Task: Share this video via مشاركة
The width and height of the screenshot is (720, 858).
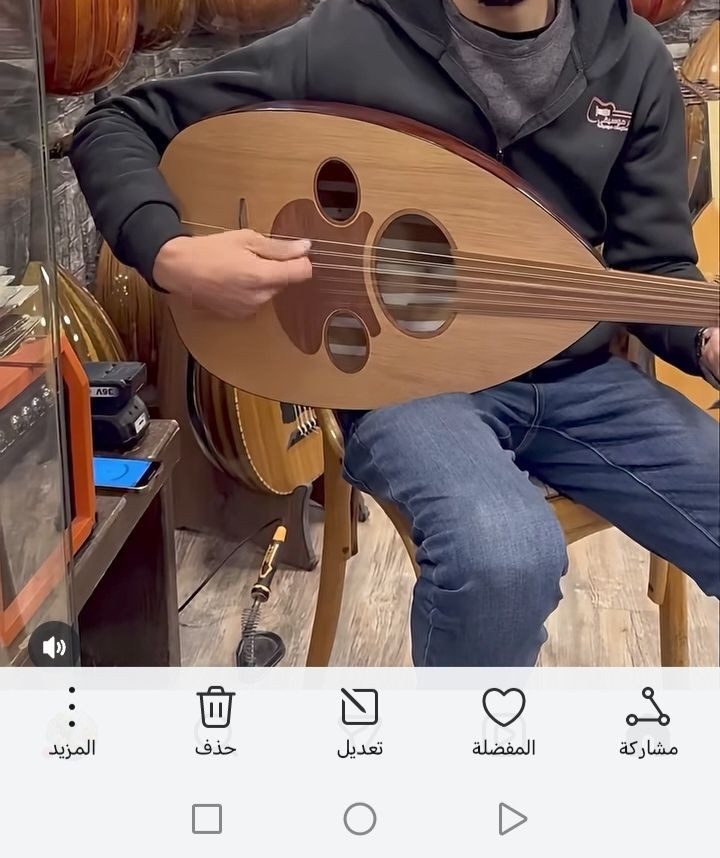Action: point(648,720)
